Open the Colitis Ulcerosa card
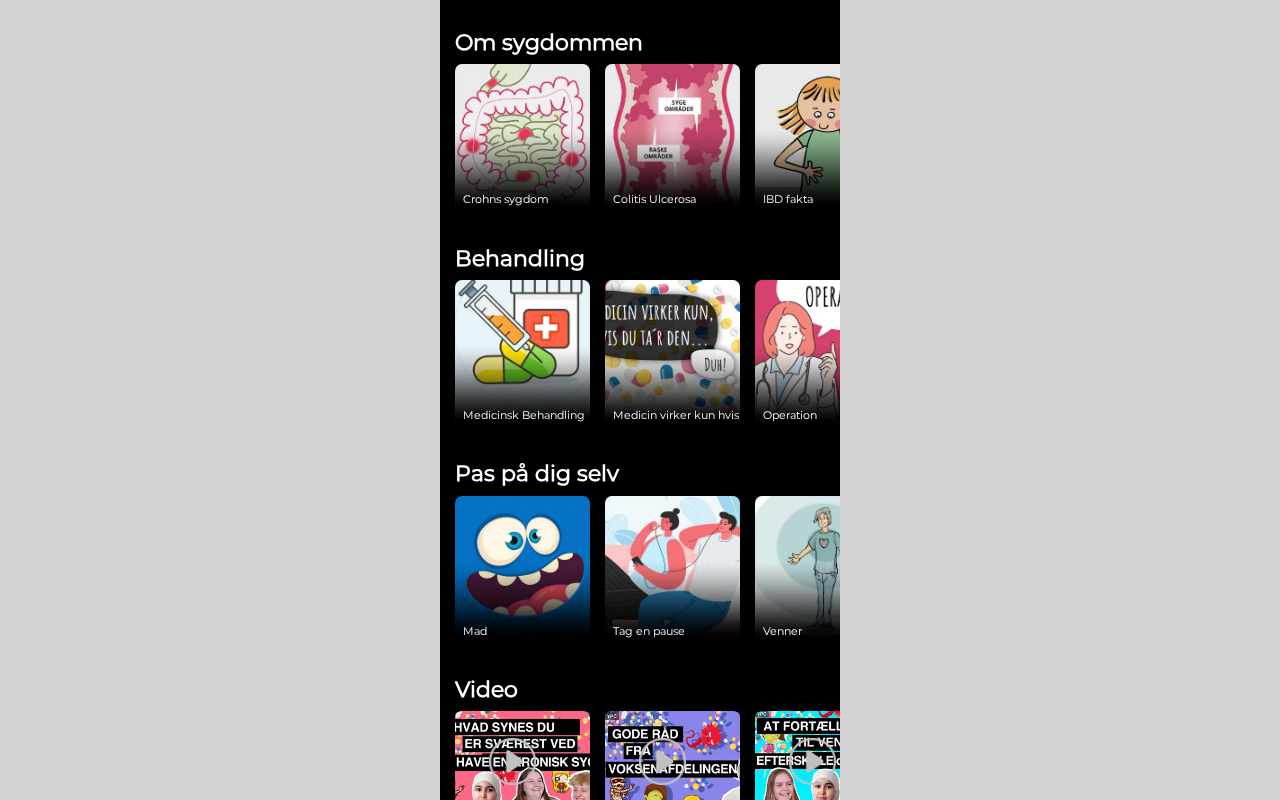Image resolution: width=1280 pixels, height=800 pixels. 672,137
